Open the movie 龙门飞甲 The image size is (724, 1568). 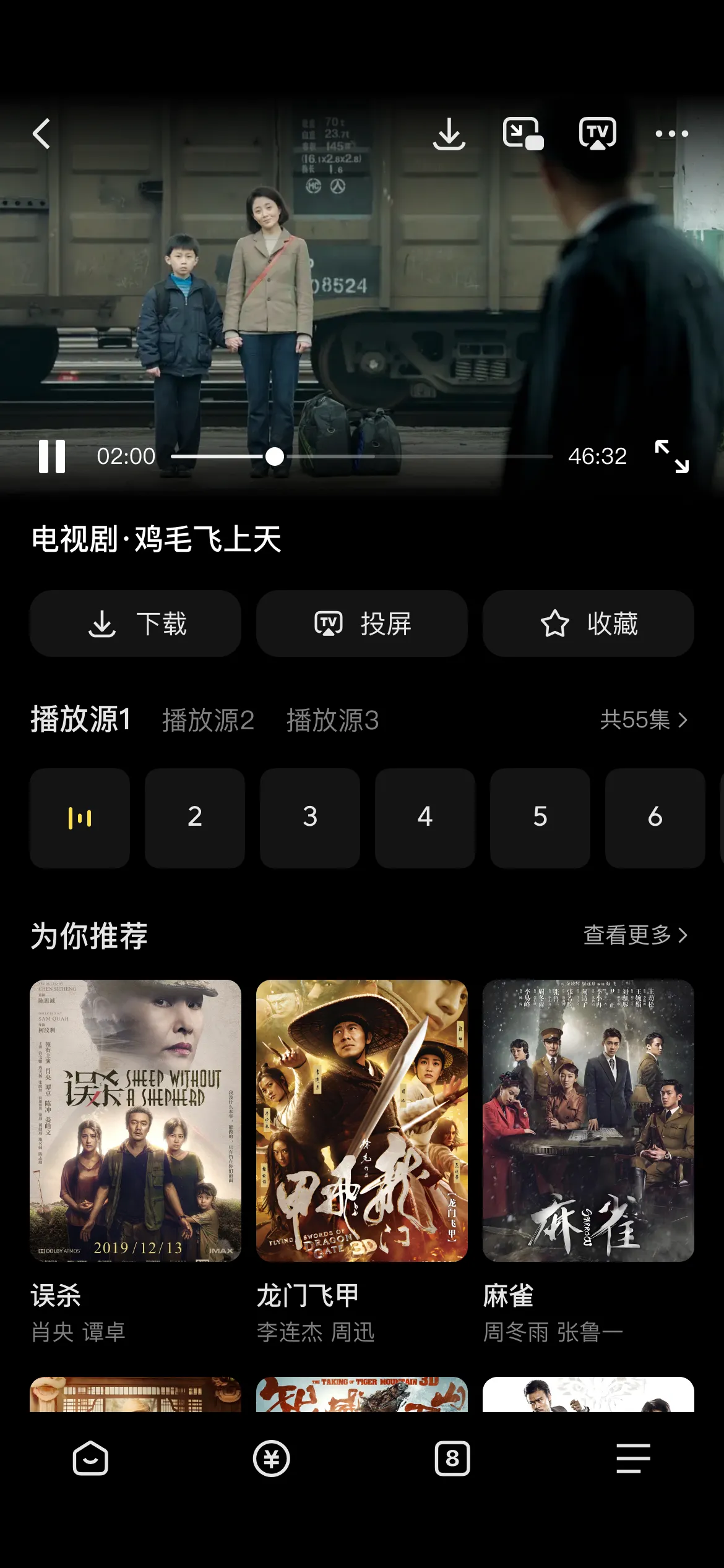click(362, 1120)
